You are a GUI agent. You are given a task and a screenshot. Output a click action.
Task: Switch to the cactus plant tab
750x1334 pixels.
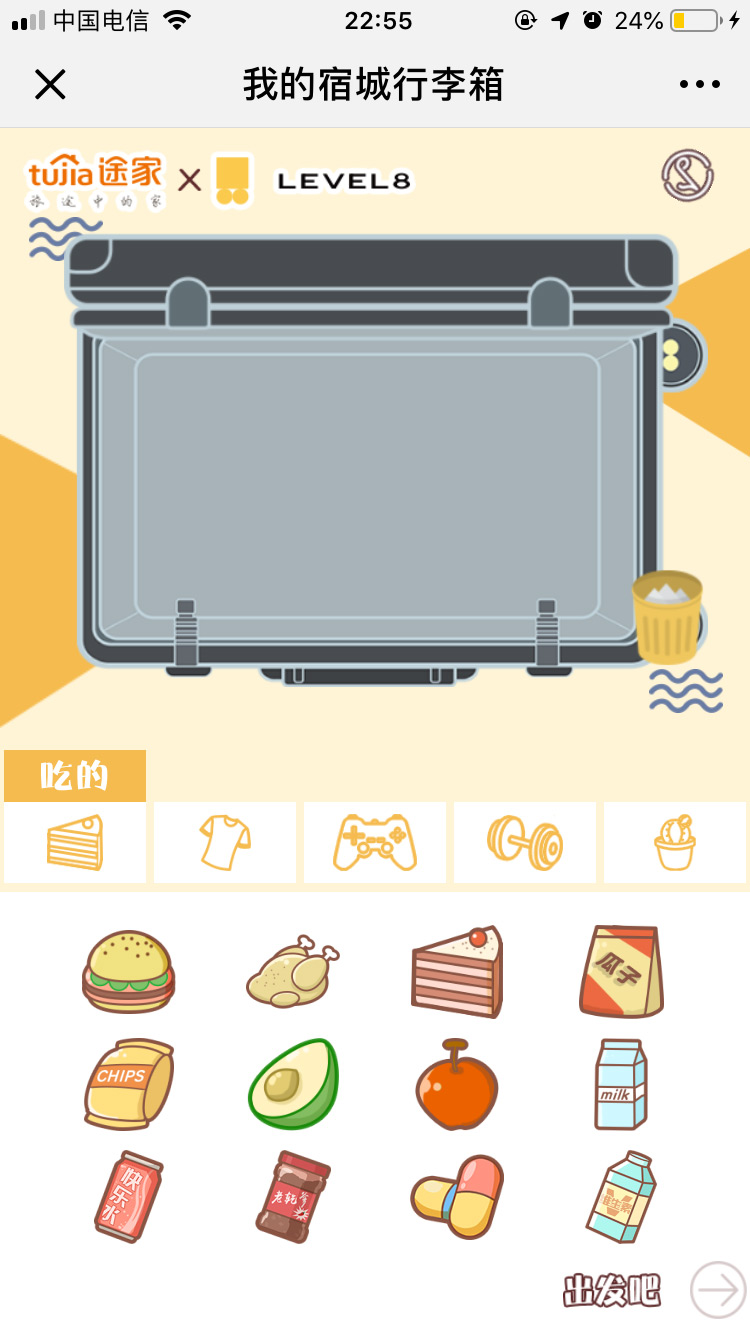tap(675, 842)
